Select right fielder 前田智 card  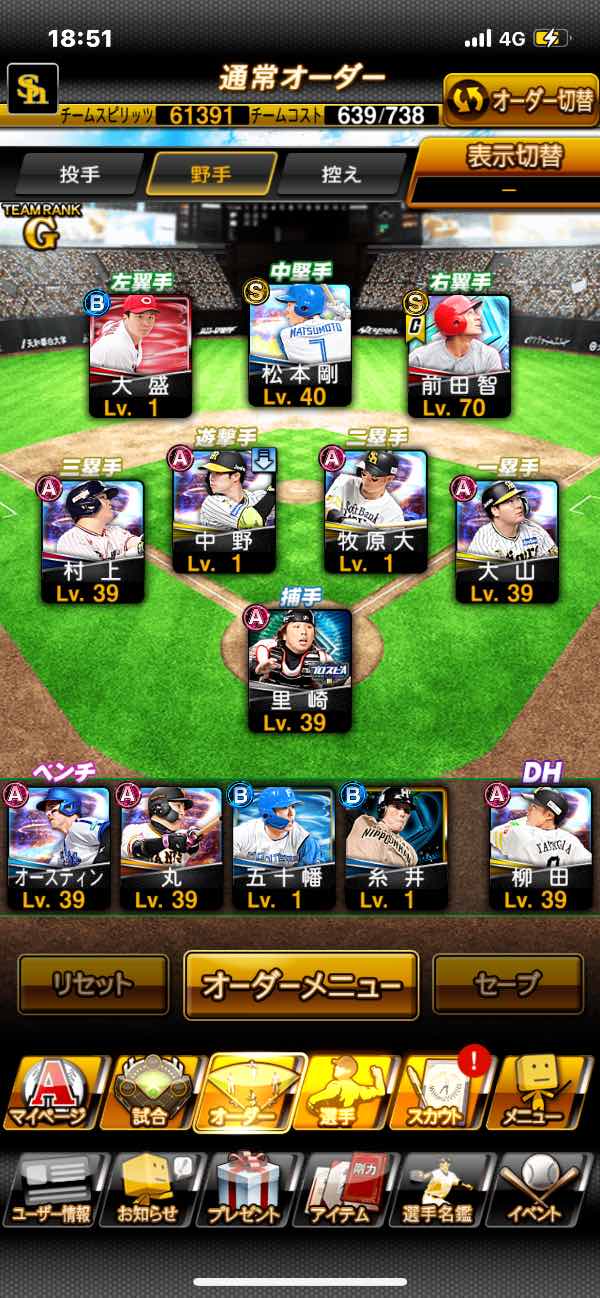click(x=459, y=355)
